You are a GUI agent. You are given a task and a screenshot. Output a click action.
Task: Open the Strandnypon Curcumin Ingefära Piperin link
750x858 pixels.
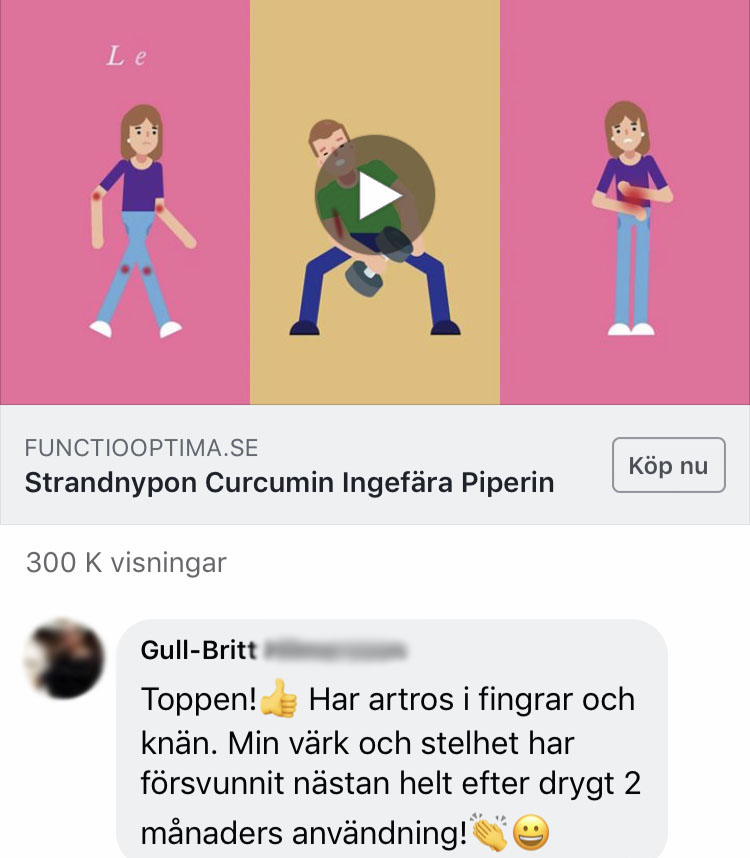click(289, 483)
